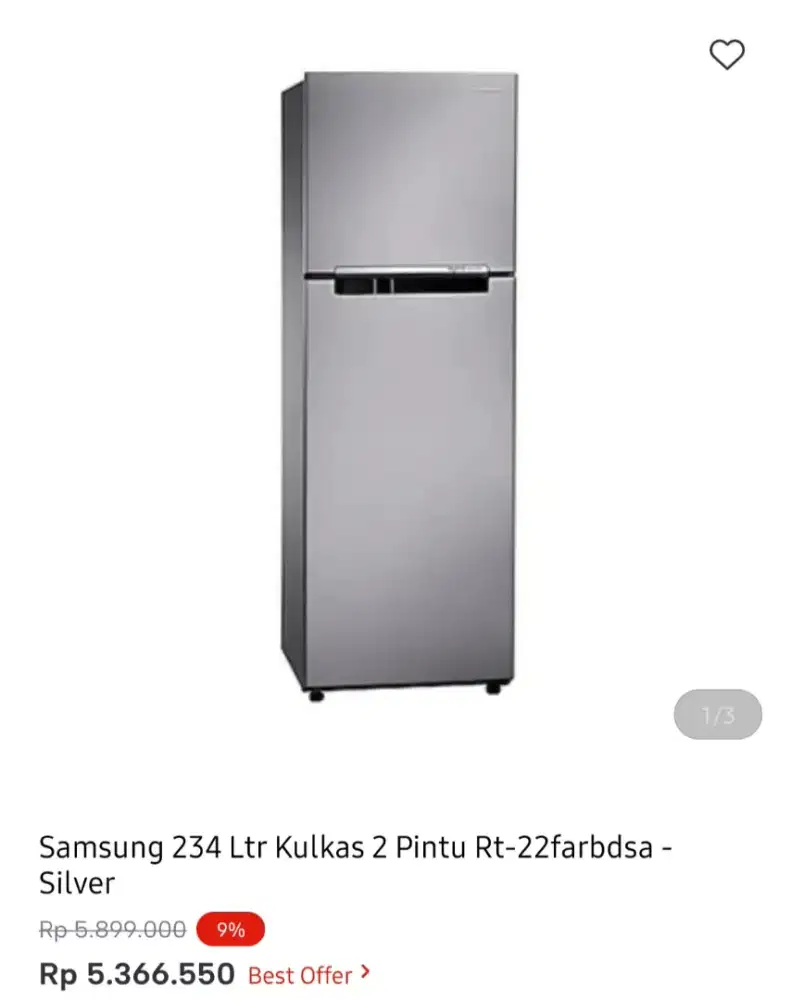This screenshot has height=1000, width=791.
Task: Open the Best Offer link
Action: click(308, 974)
